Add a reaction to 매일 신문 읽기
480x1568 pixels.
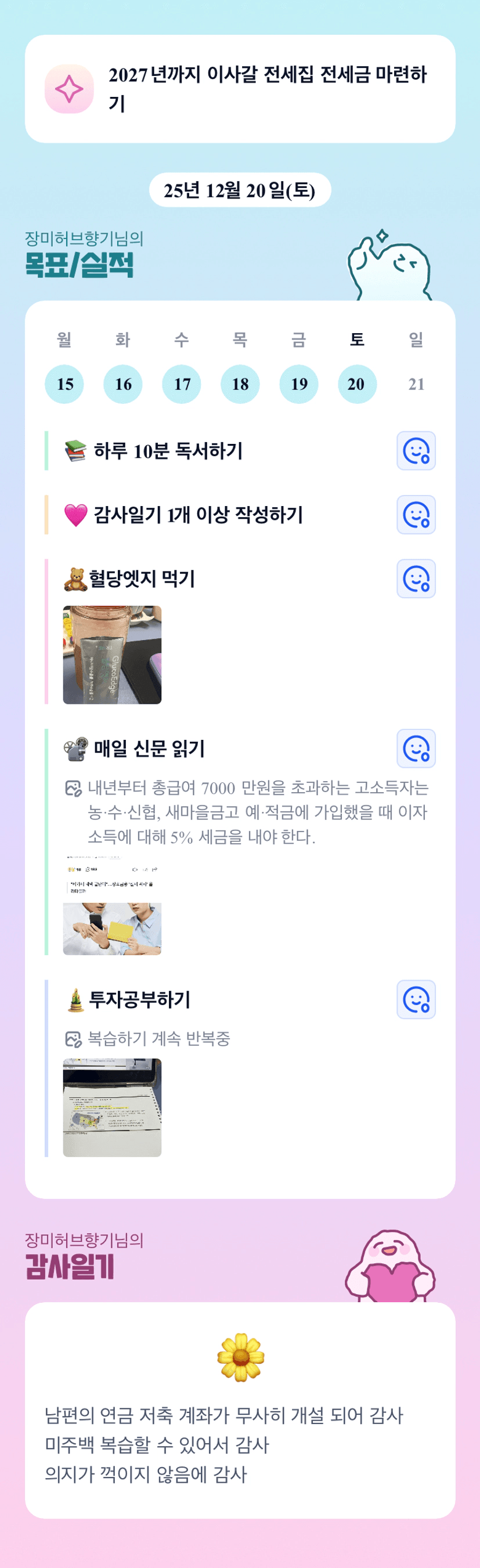click(416, 749)
